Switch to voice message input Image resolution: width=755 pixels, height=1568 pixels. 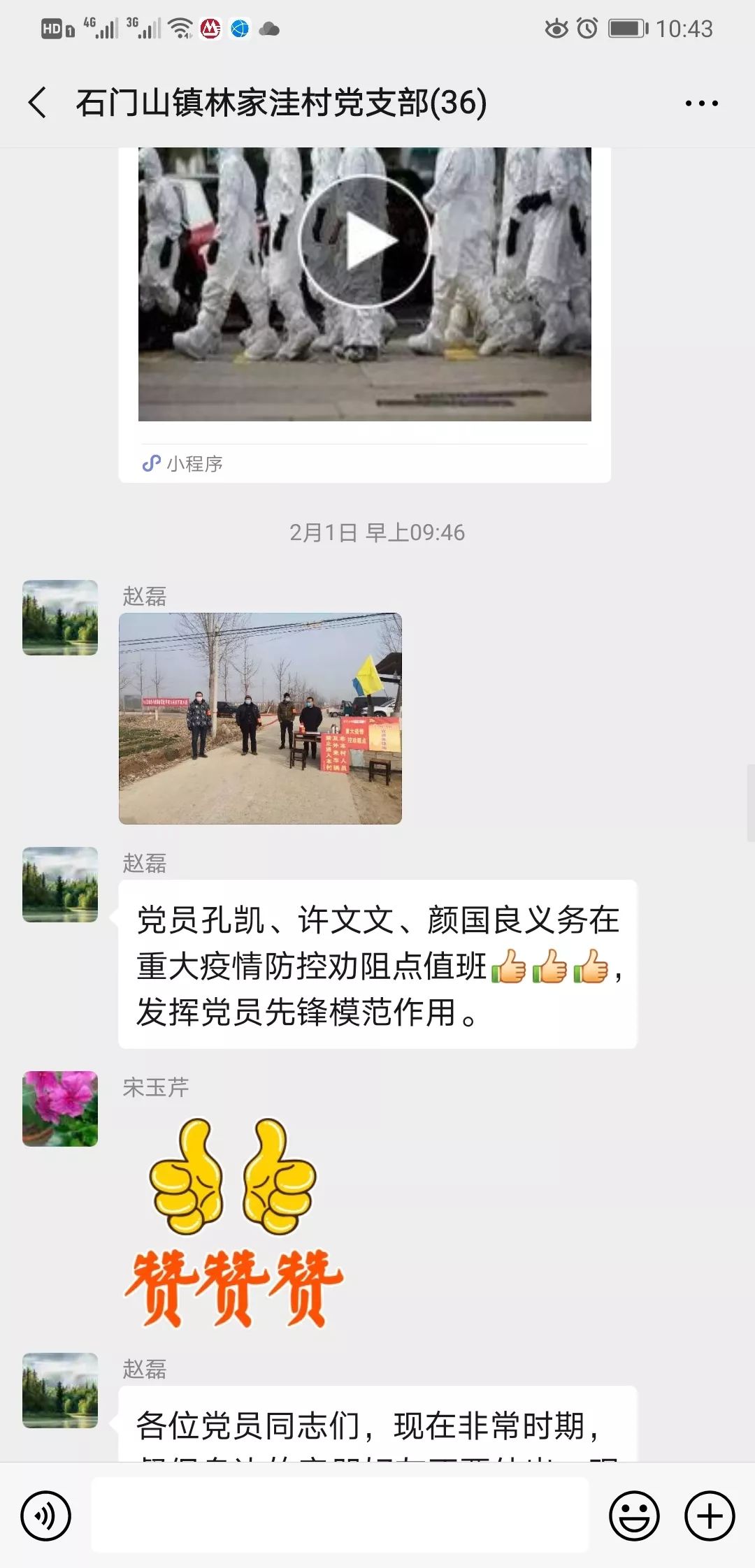pos(45,1516)
